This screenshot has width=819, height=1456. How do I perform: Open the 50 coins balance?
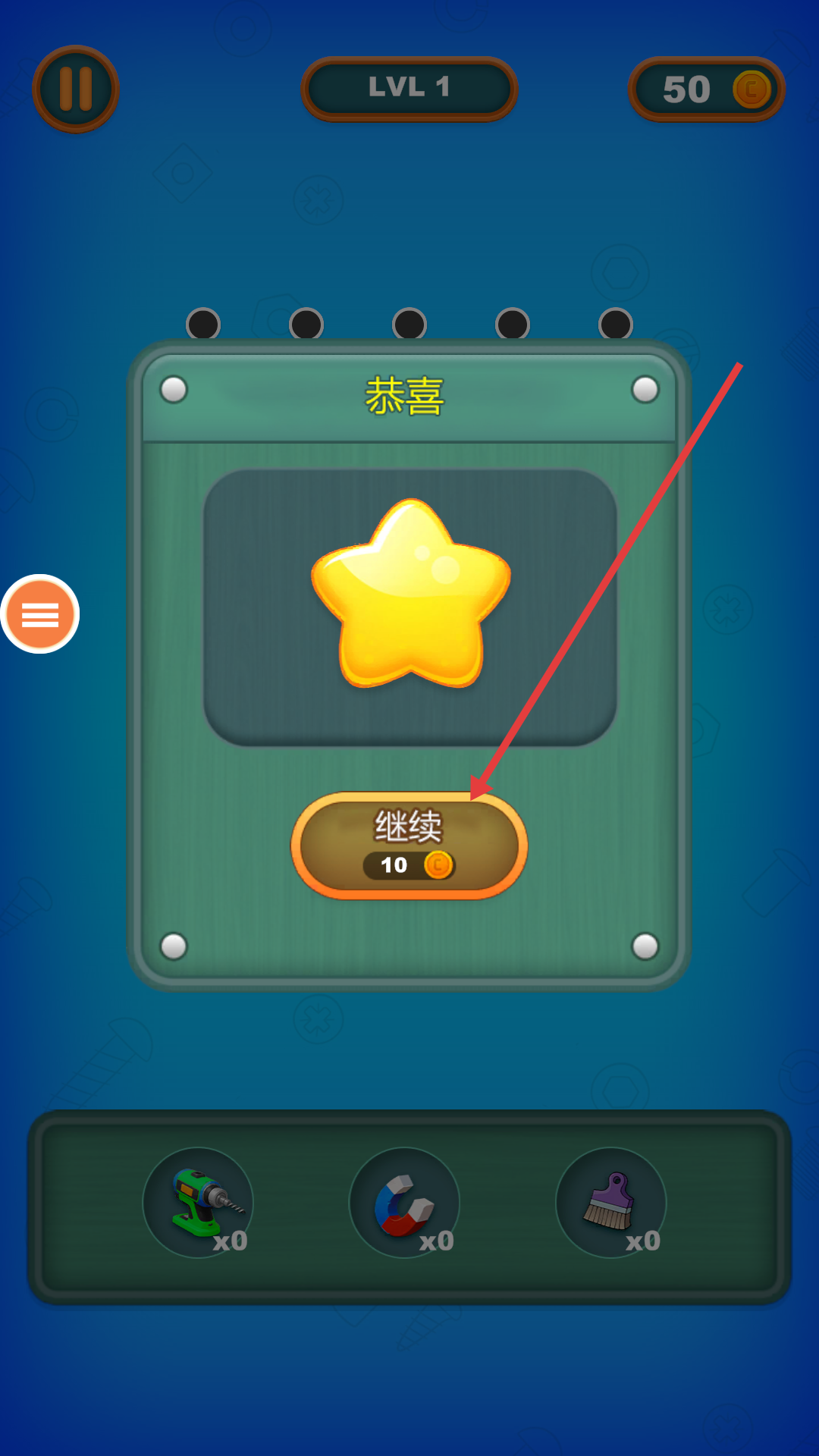click(706, 89)
